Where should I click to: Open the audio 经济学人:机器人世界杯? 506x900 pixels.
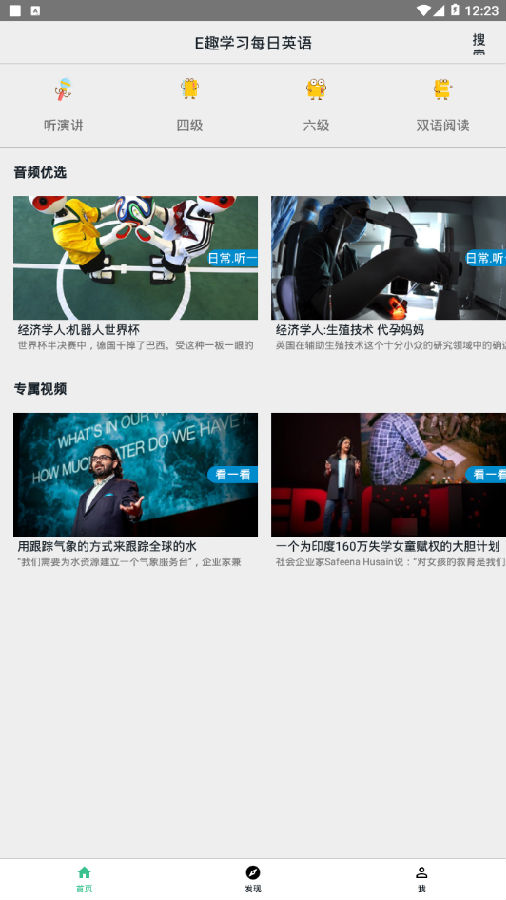point(135,274)
